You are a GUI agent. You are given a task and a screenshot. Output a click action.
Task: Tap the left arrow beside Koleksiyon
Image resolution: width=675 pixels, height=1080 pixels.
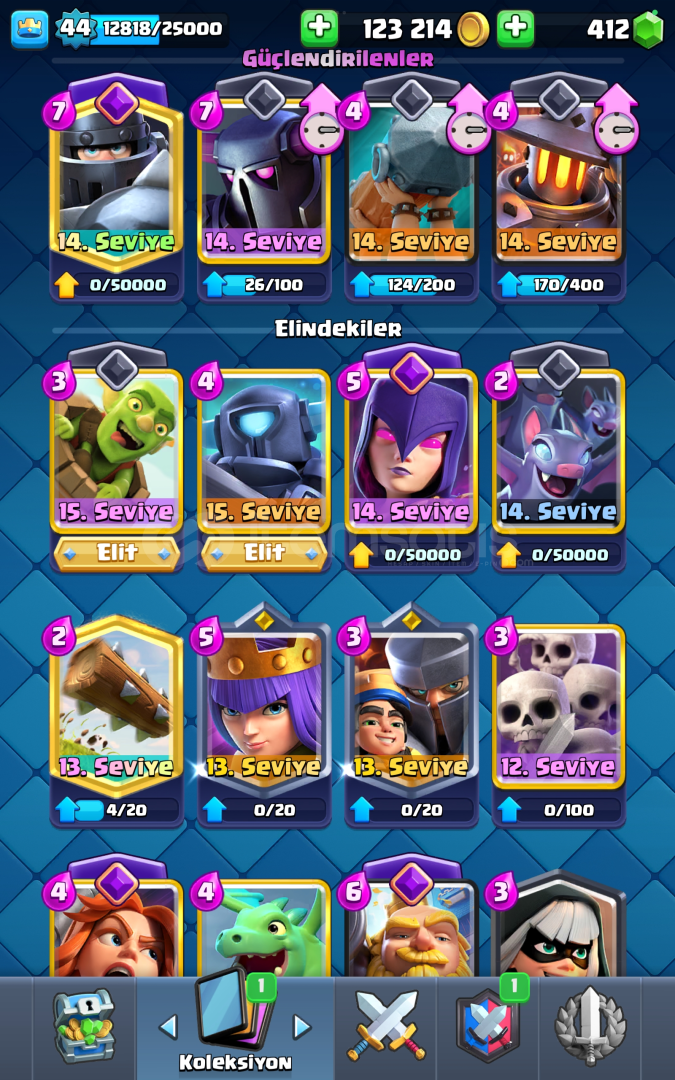click(168, 1026)
